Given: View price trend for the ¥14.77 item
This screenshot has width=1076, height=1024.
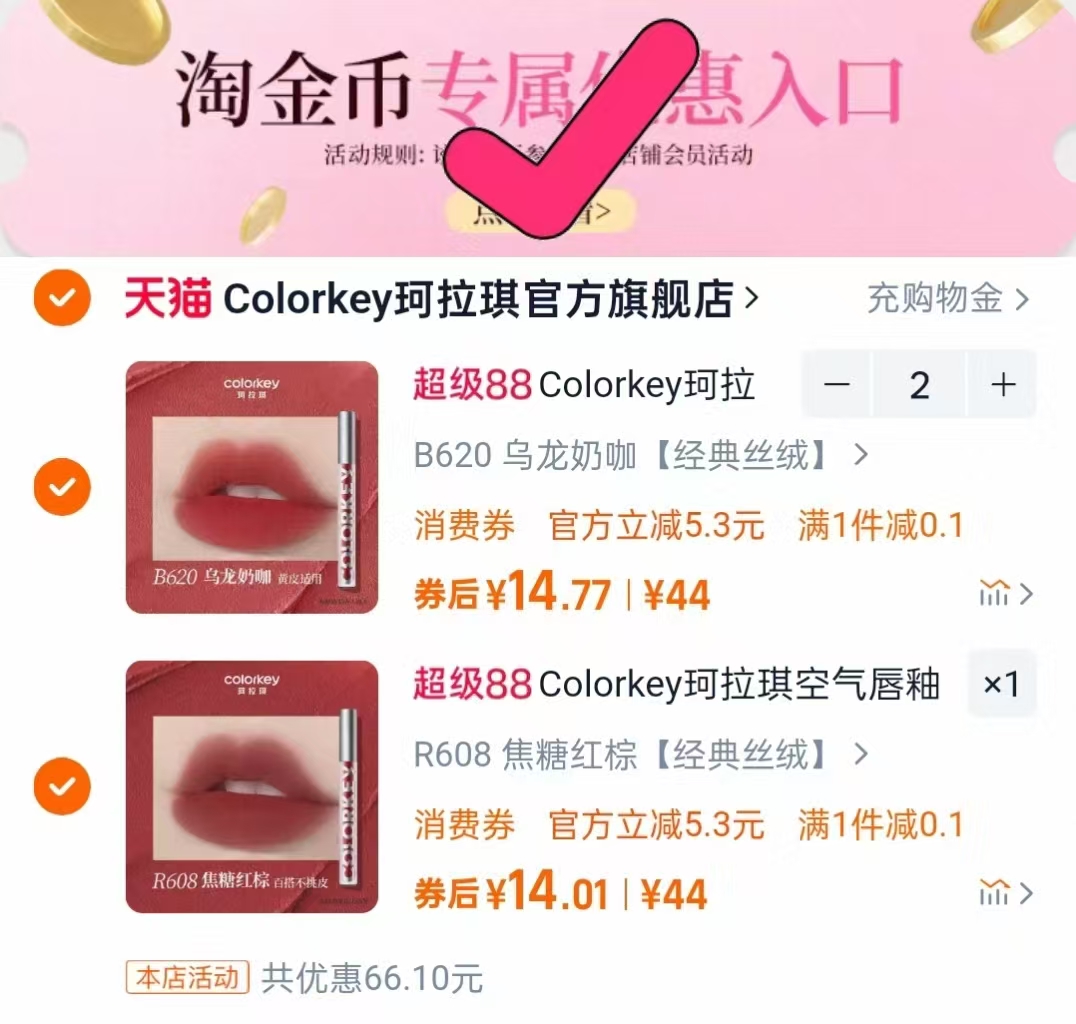Looking at the screenshot, I should pyautogui.click(x=1005, y=595).
